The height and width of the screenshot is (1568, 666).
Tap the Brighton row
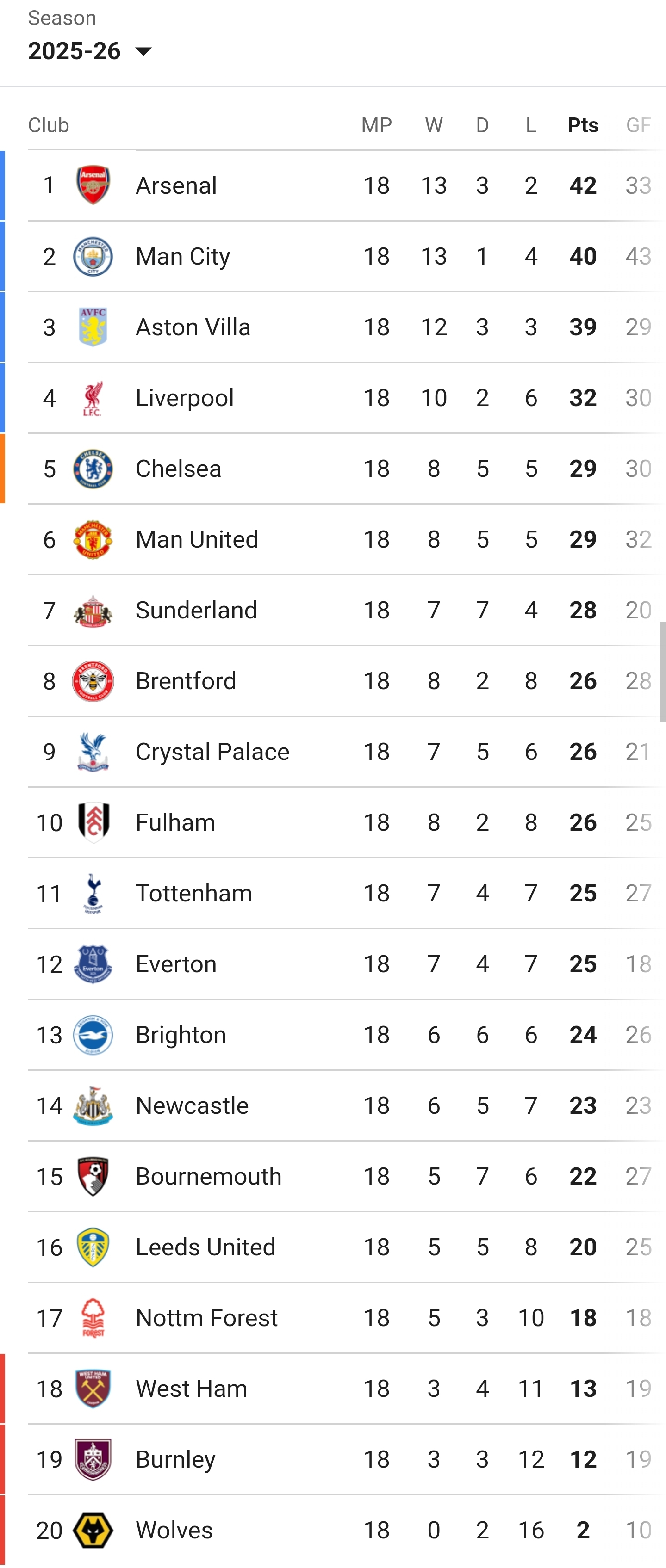click(x=181, y=1035)
